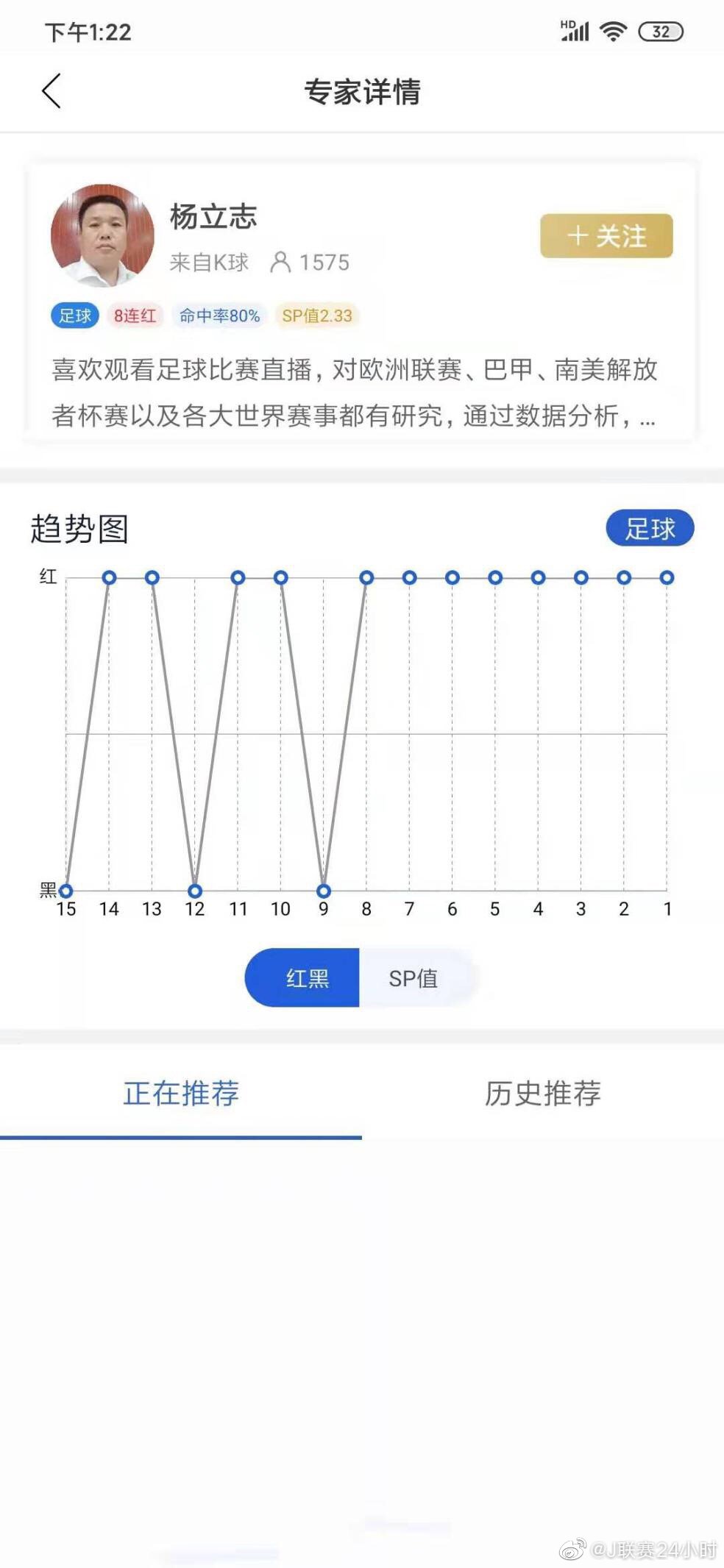Image resolution: width=724 pixels, height=1568 pixels.
Task: Tap the data point above position 12
Action: 194,890
